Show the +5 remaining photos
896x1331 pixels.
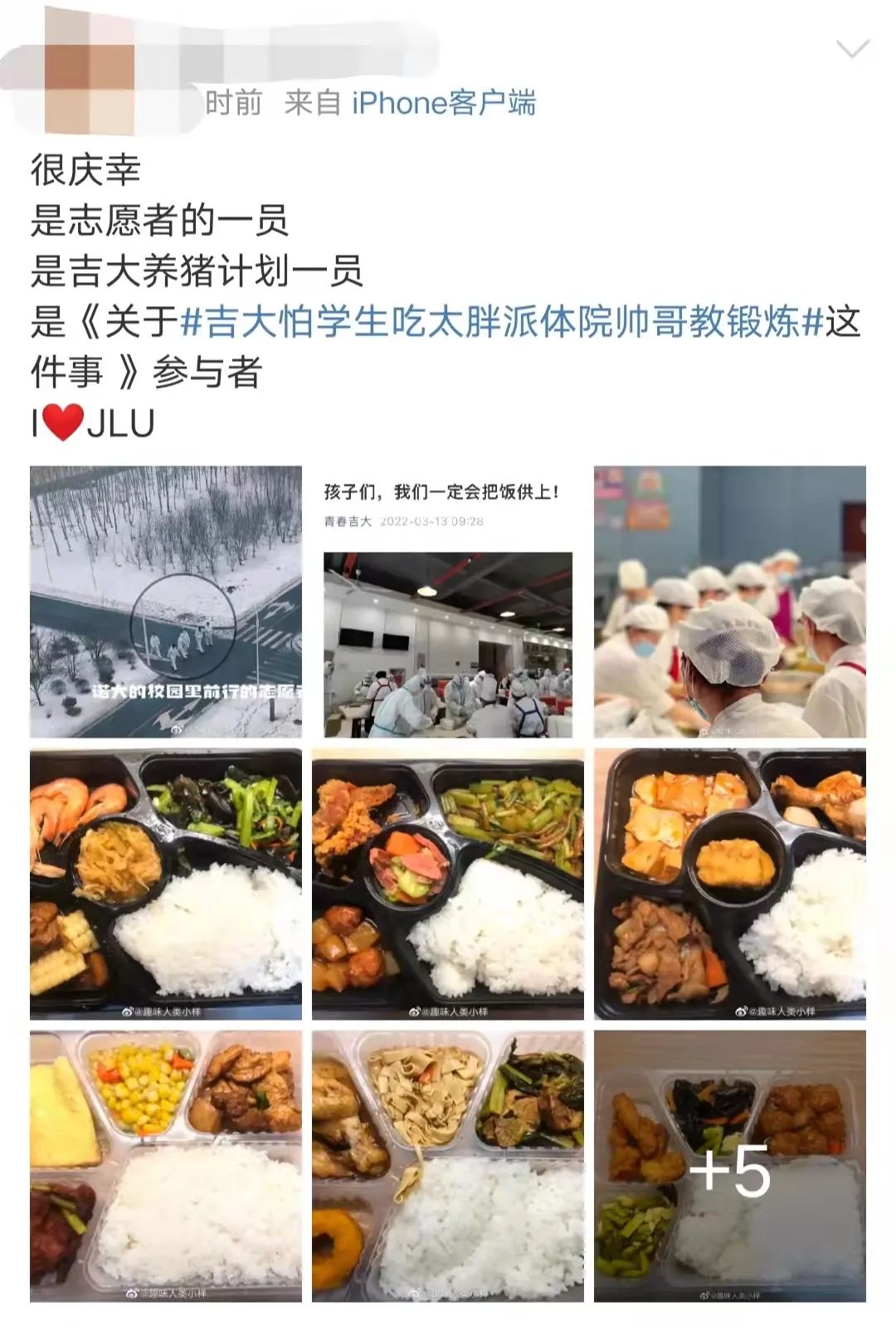(730, 1166)
